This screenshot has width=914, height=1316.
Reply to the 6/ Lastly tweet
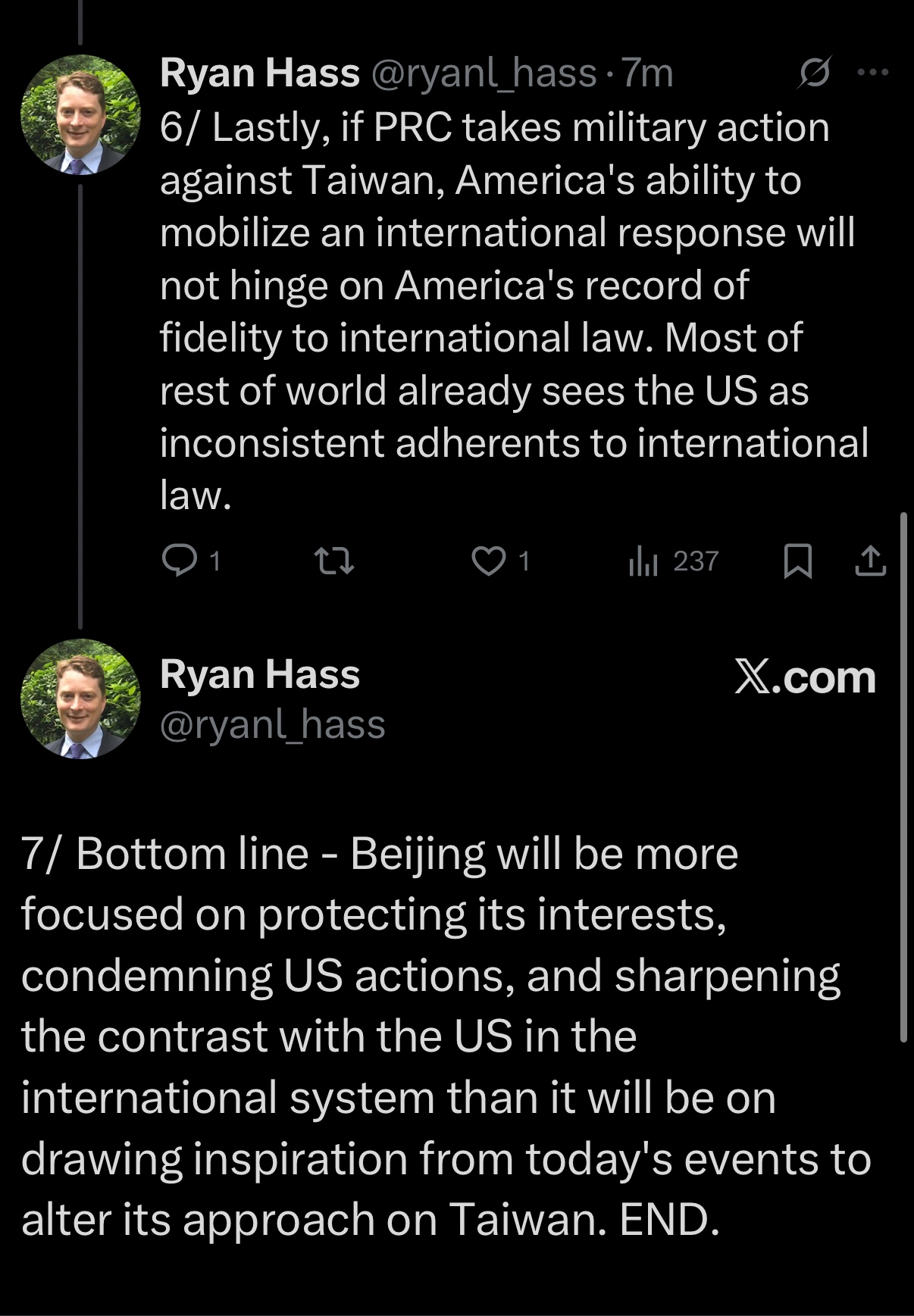click(180, 561)
